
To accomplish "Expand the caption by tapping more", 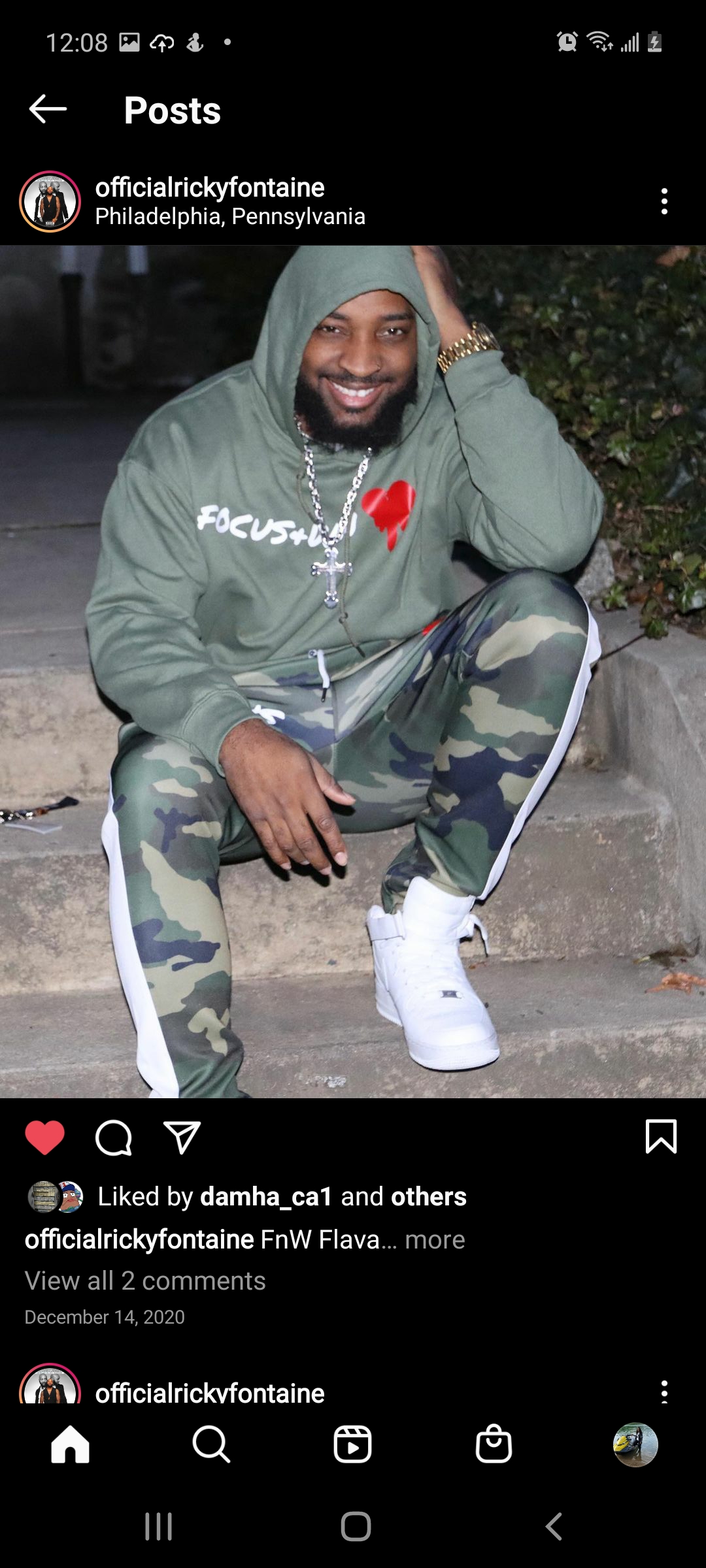I will tap(435, 1239).
